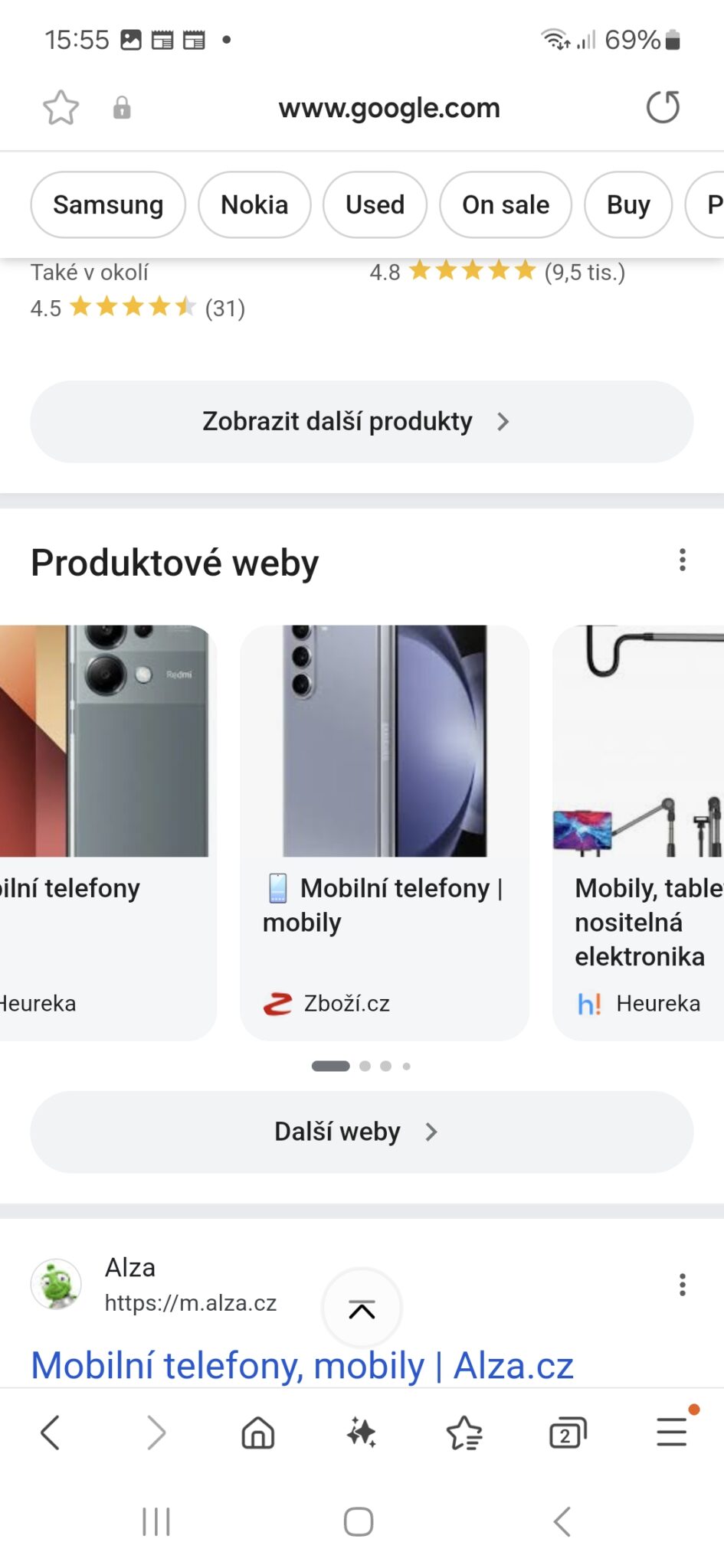Bookmark the page with the star icon
724x1568 pixels.
(x=61, y=107)
